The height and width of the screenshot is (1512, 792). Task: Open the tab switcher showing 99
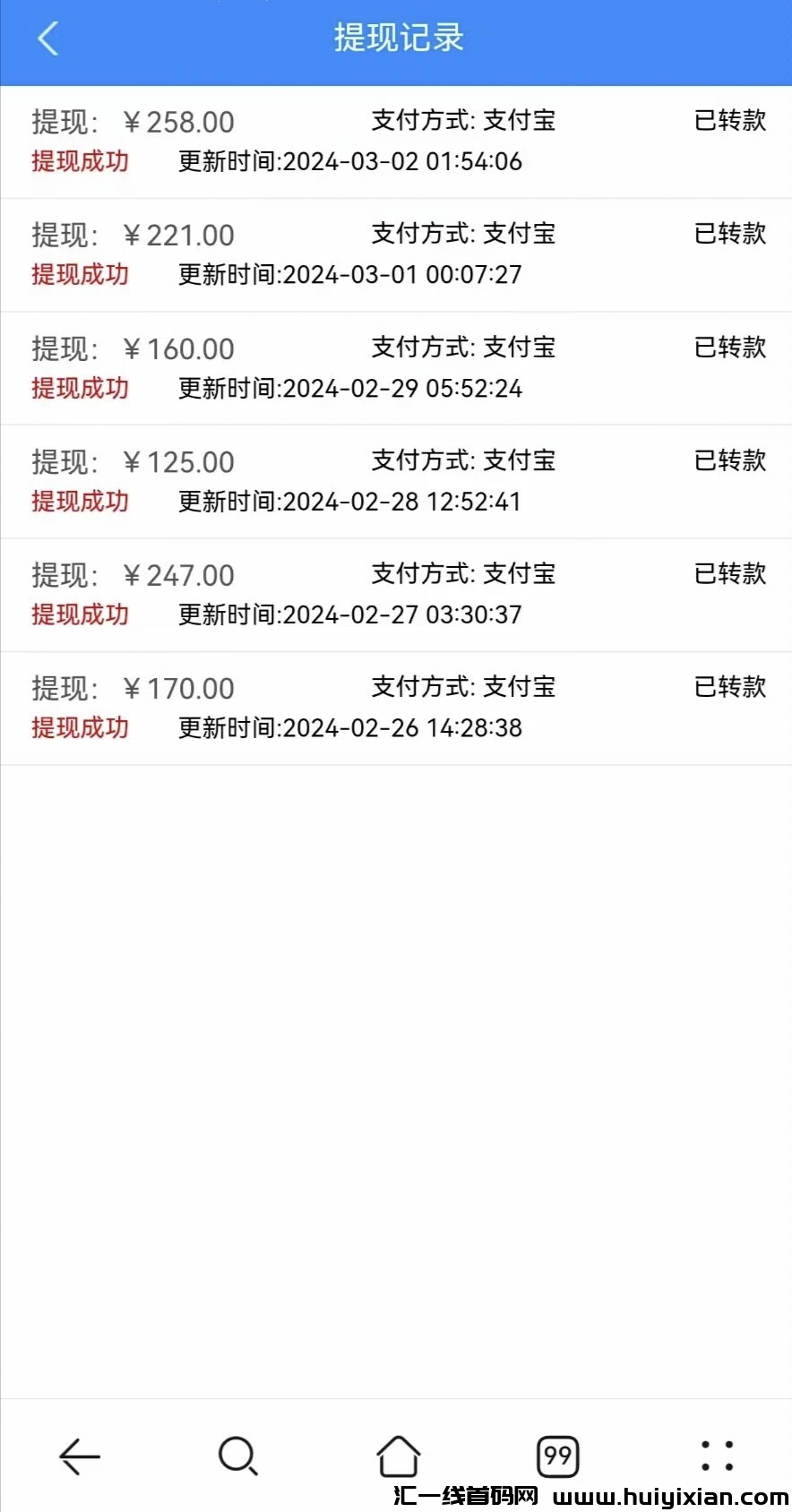(557, 1456)
